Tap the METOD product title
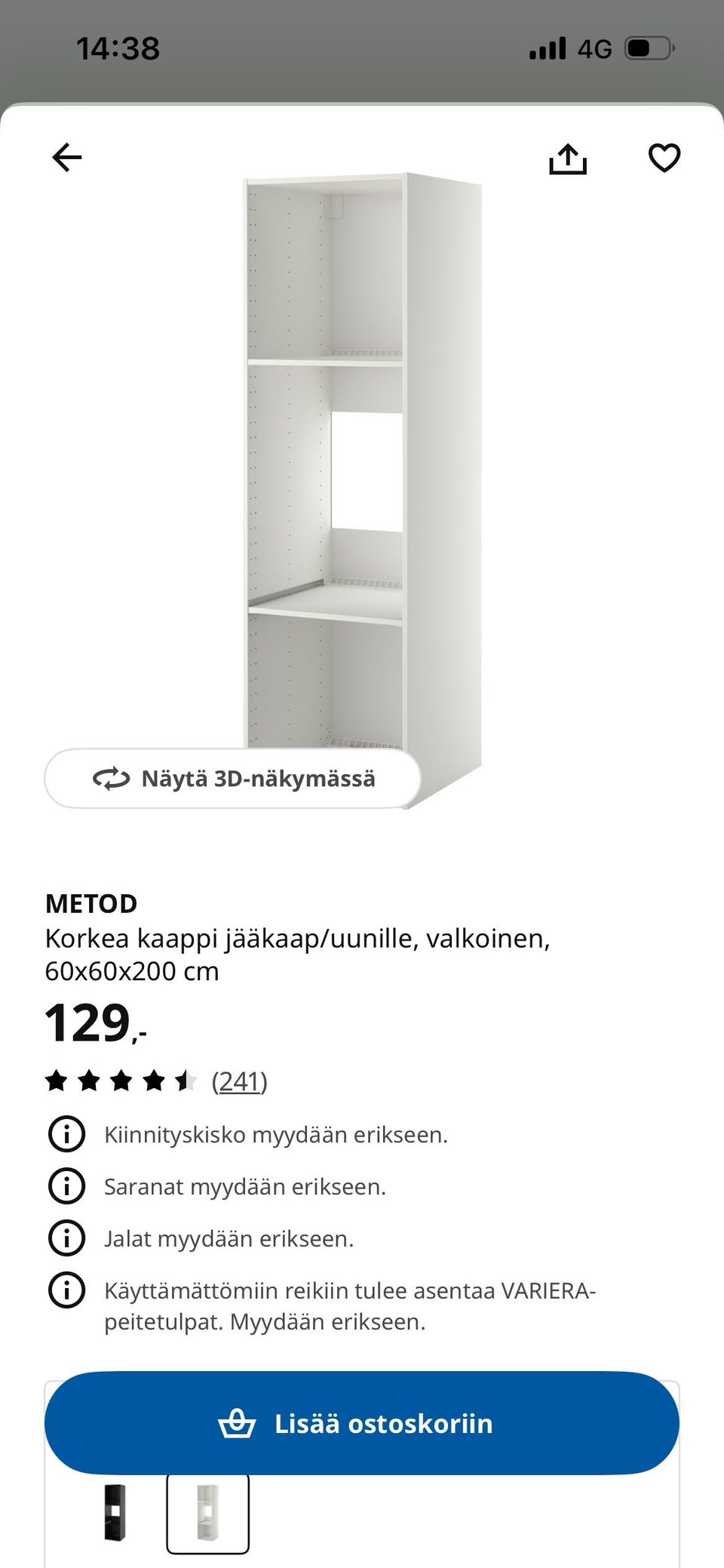Screen dimensions: 724x1568 [x=90, y=902]
